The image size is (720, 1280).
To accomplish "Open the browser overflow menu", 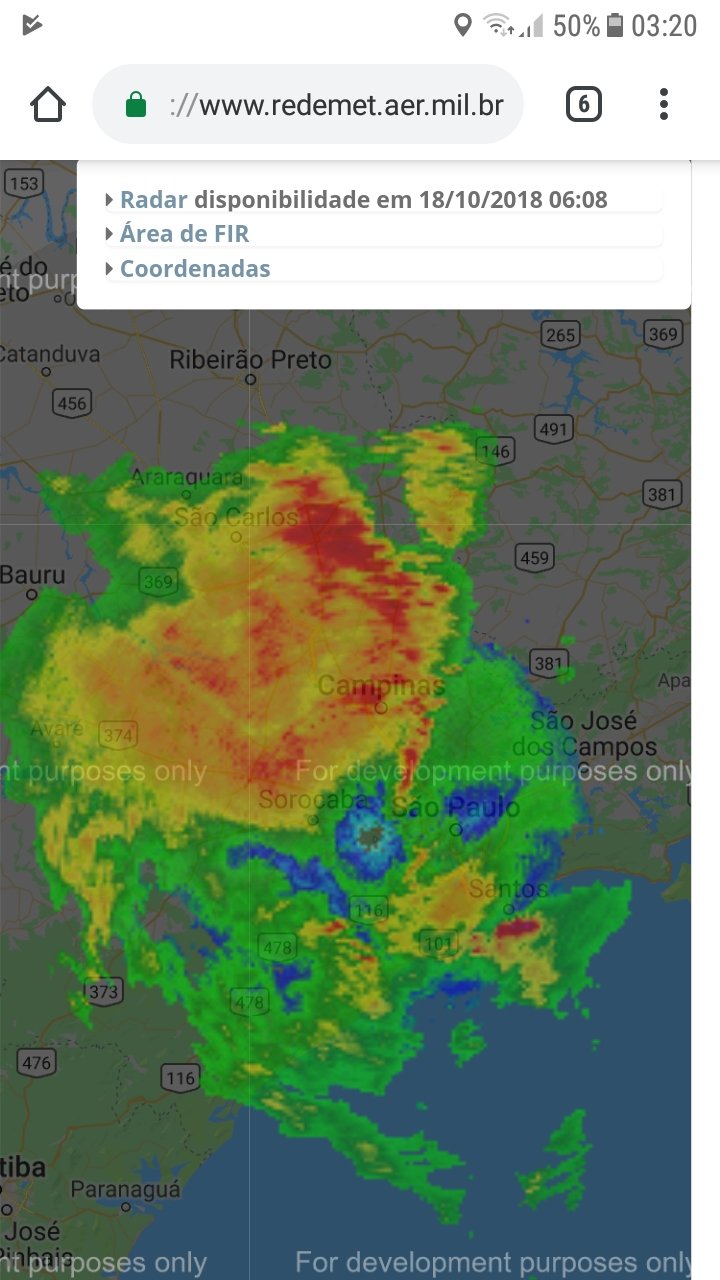I will [664, 104].
